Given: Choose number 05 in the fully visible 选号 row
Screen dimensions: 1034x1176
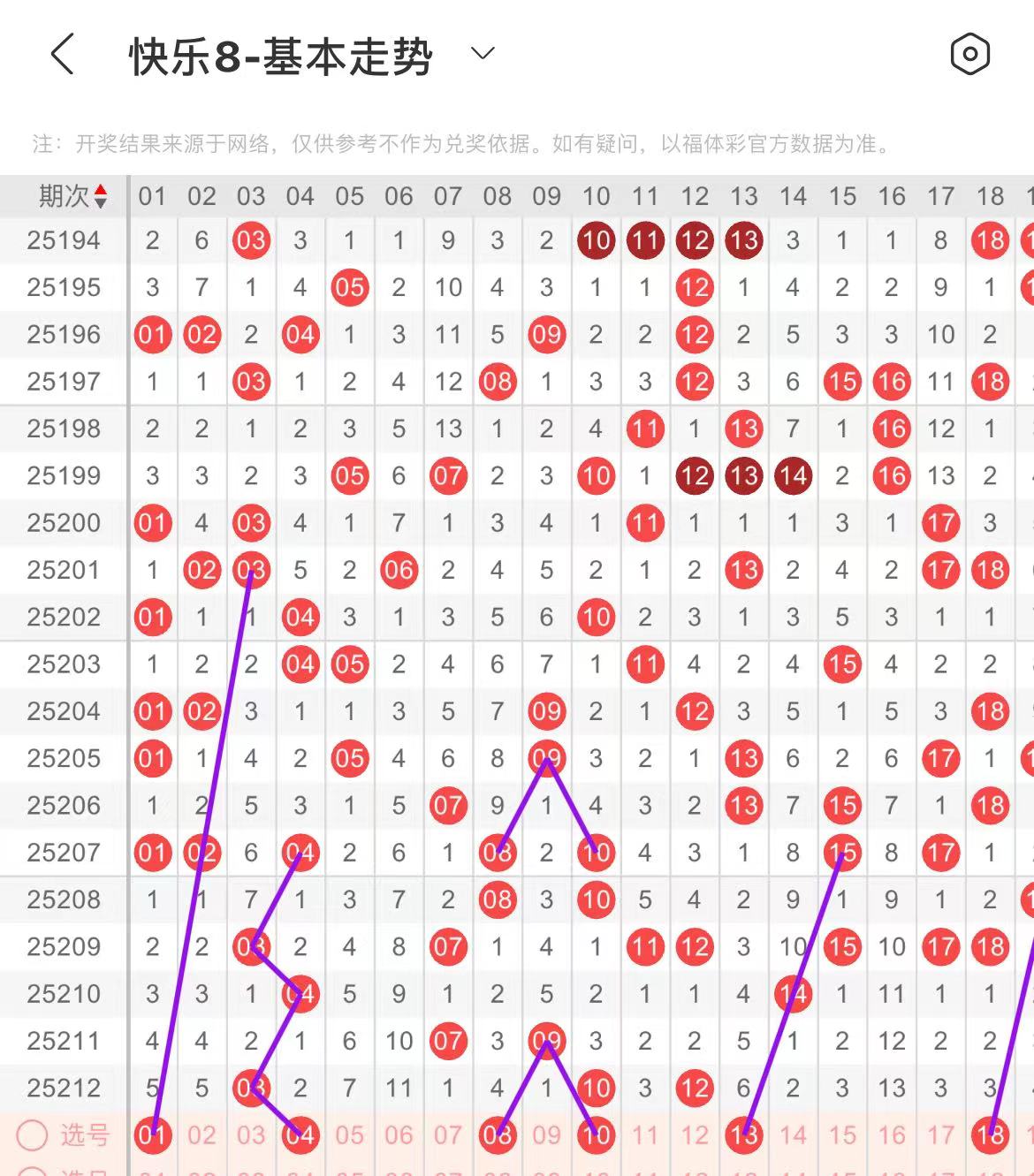Looking at the screenshot, I should (349, 1135).
